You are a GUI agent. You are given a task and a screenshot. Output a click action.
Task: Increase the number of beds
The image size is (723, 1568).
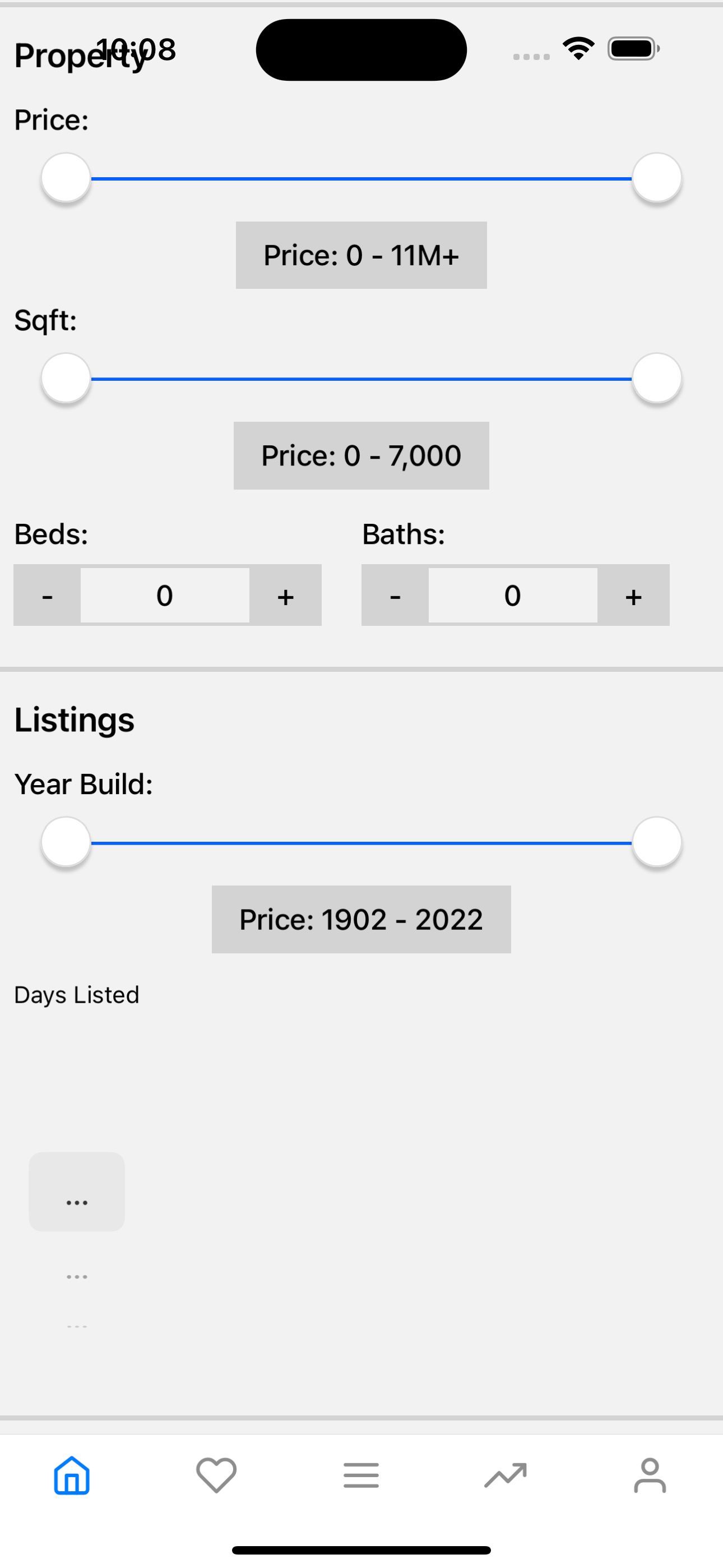point(285,596)
